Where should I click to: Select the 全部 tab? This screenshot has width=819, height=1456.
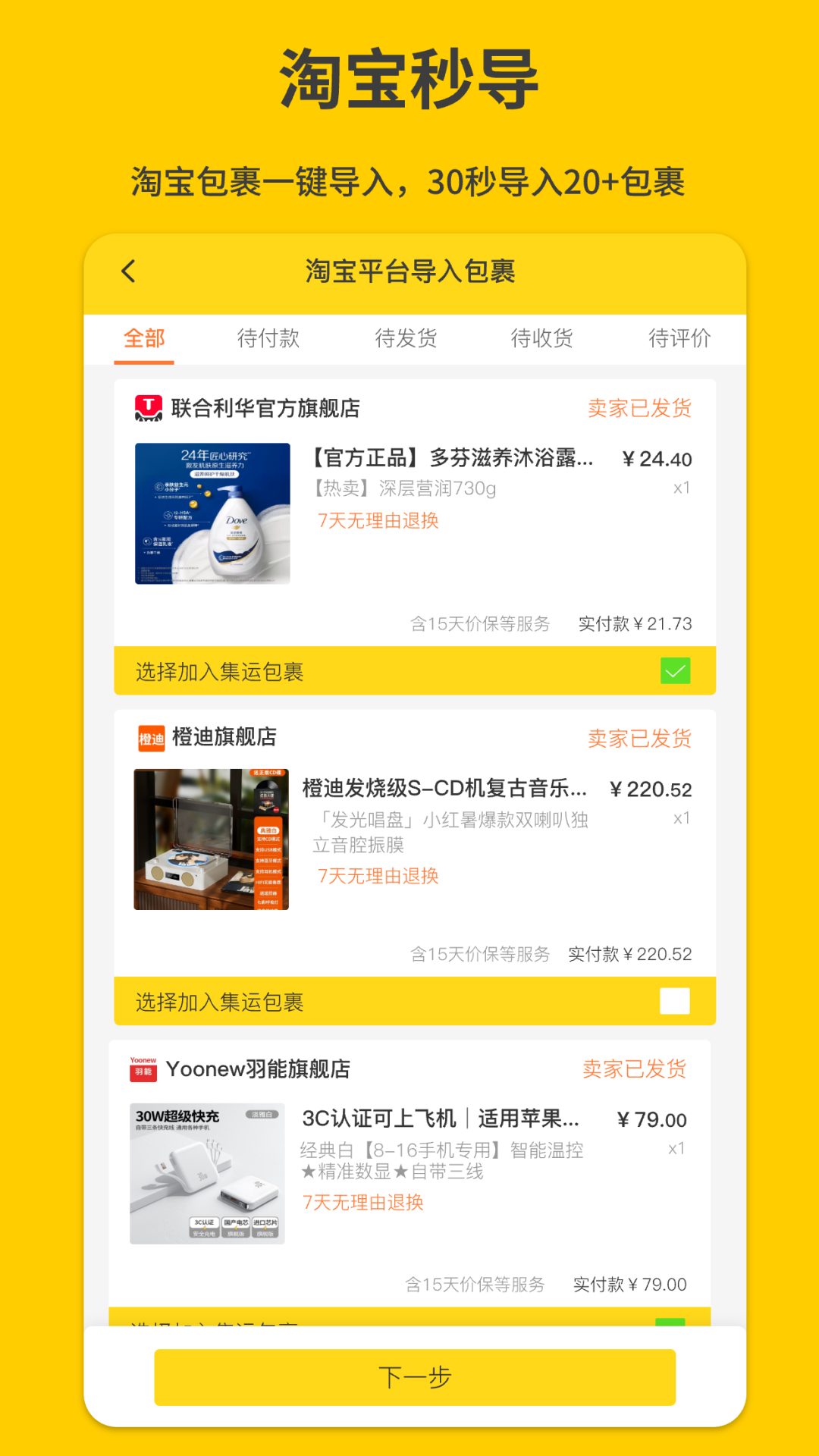(x=145, y=339)
